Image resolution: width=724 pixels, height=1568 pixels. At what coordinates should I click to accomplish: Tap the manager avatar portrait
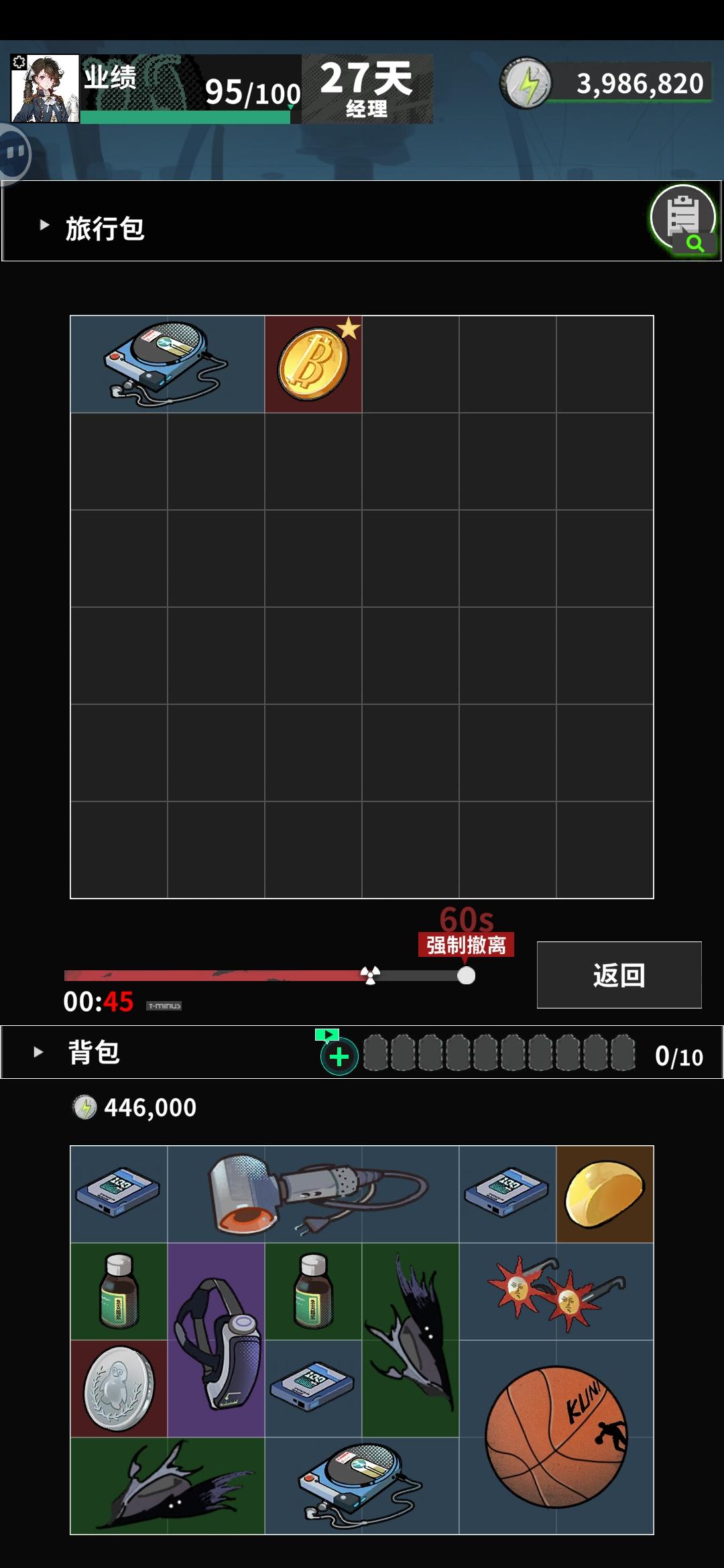click(45, 88)
